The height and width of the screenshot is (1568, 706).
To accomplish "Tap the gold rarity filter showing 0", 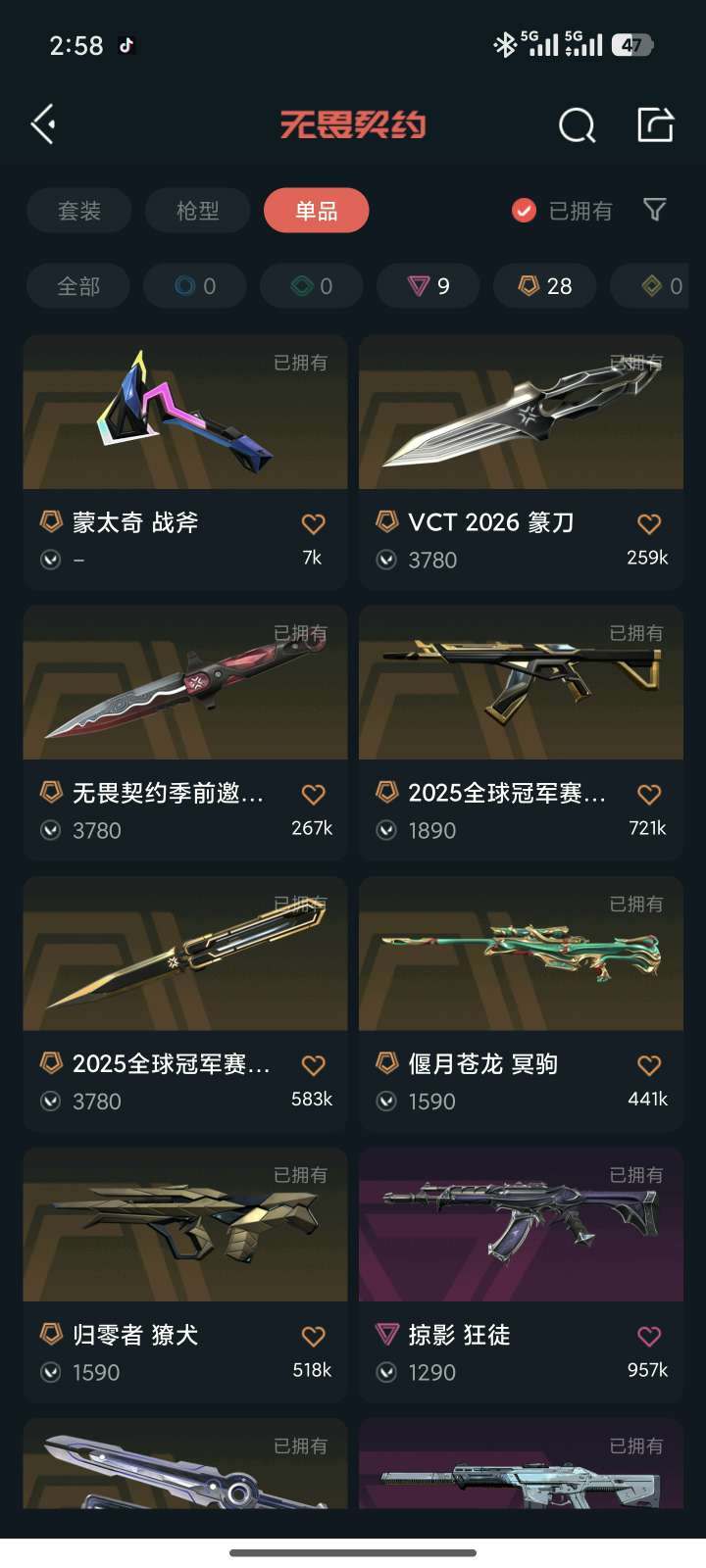I will tap(659, 286).
